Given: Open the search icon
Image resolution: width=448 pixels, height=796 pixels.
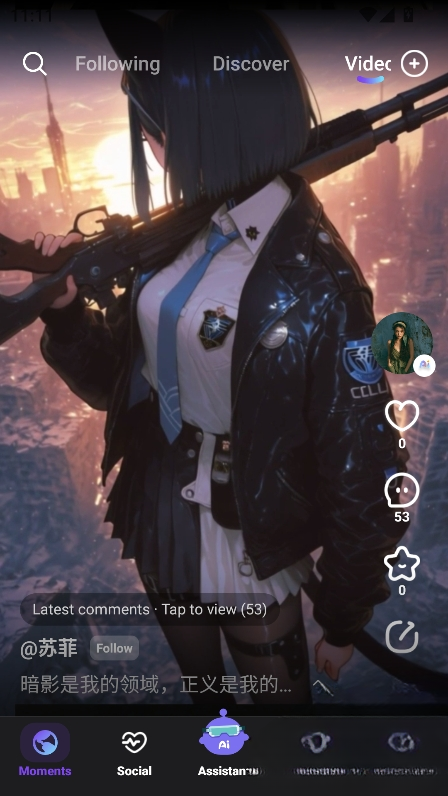Looking at the screenshot, I should click(35, 64).
